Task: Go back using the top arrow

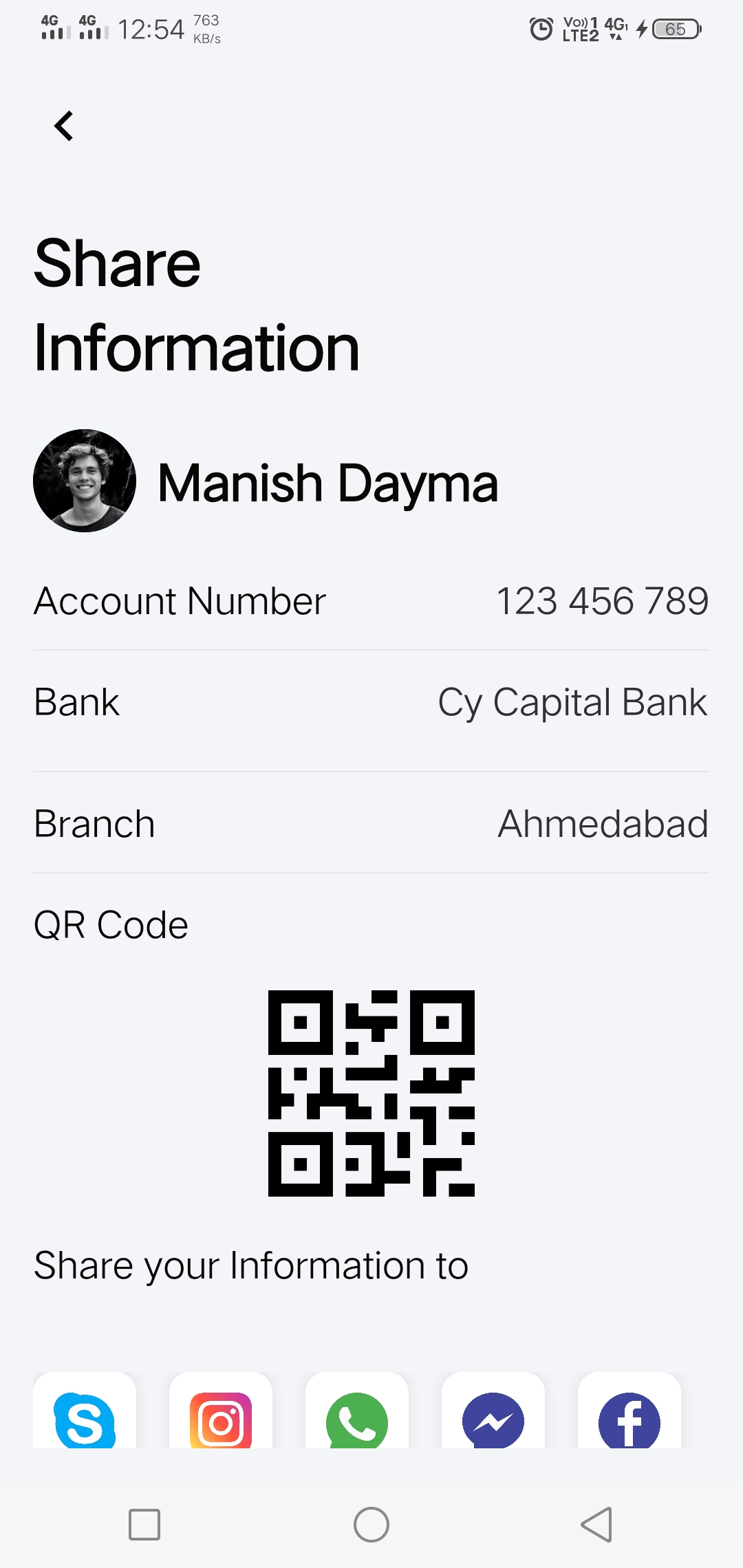Action: [x=64, y=127]
